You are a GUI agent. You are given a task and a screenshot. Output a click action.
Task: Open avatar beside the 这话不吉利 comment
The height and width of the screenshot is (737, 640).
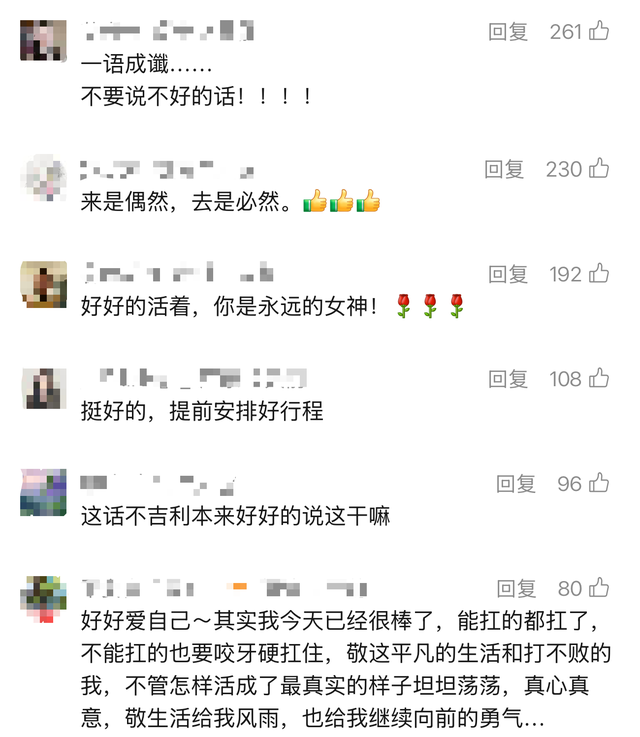[43, 493]
